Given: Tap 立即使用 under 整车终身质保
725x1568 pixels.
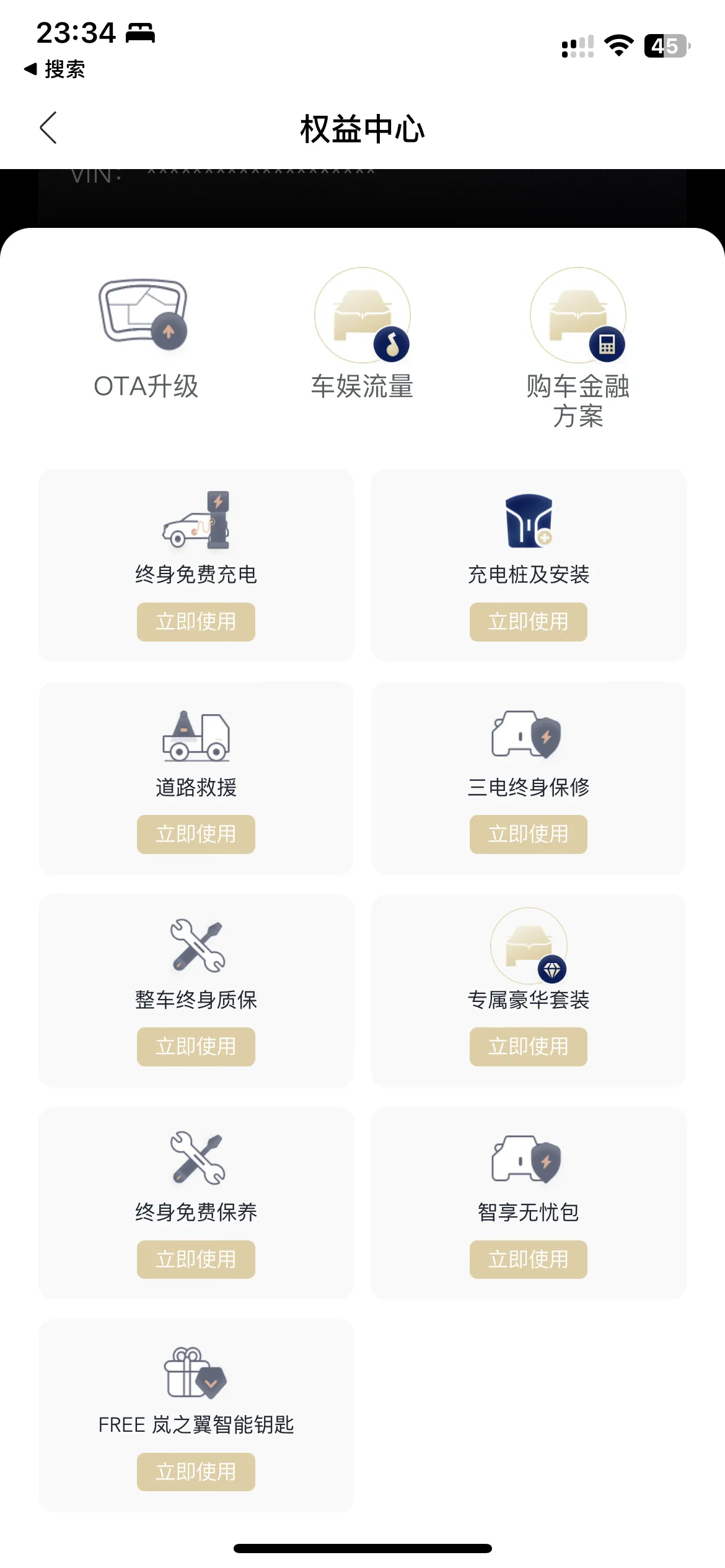Looking at the screenshot, I should [196, 1047].
